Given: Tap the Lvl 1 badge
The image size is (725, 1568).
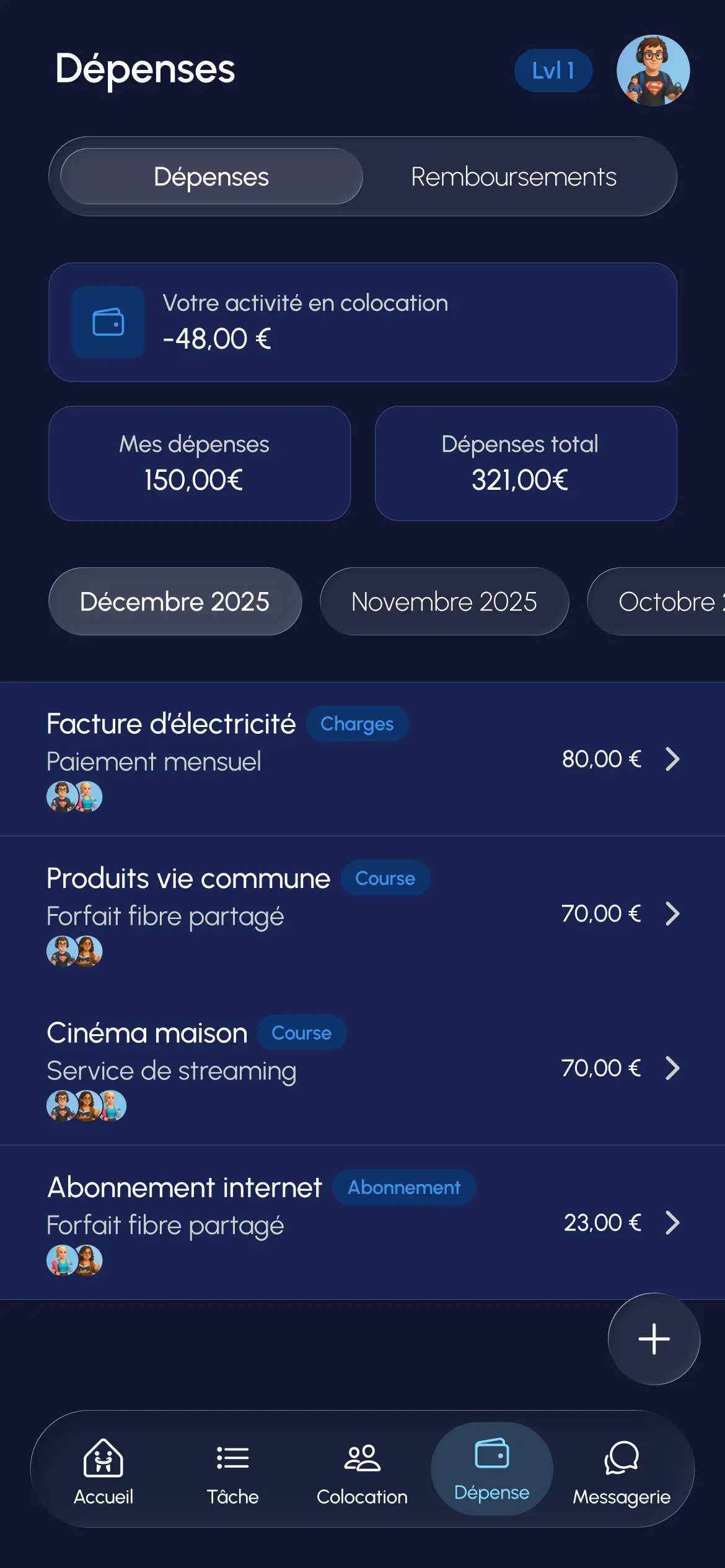Looking at the screenshot, I should coord(553,71).
